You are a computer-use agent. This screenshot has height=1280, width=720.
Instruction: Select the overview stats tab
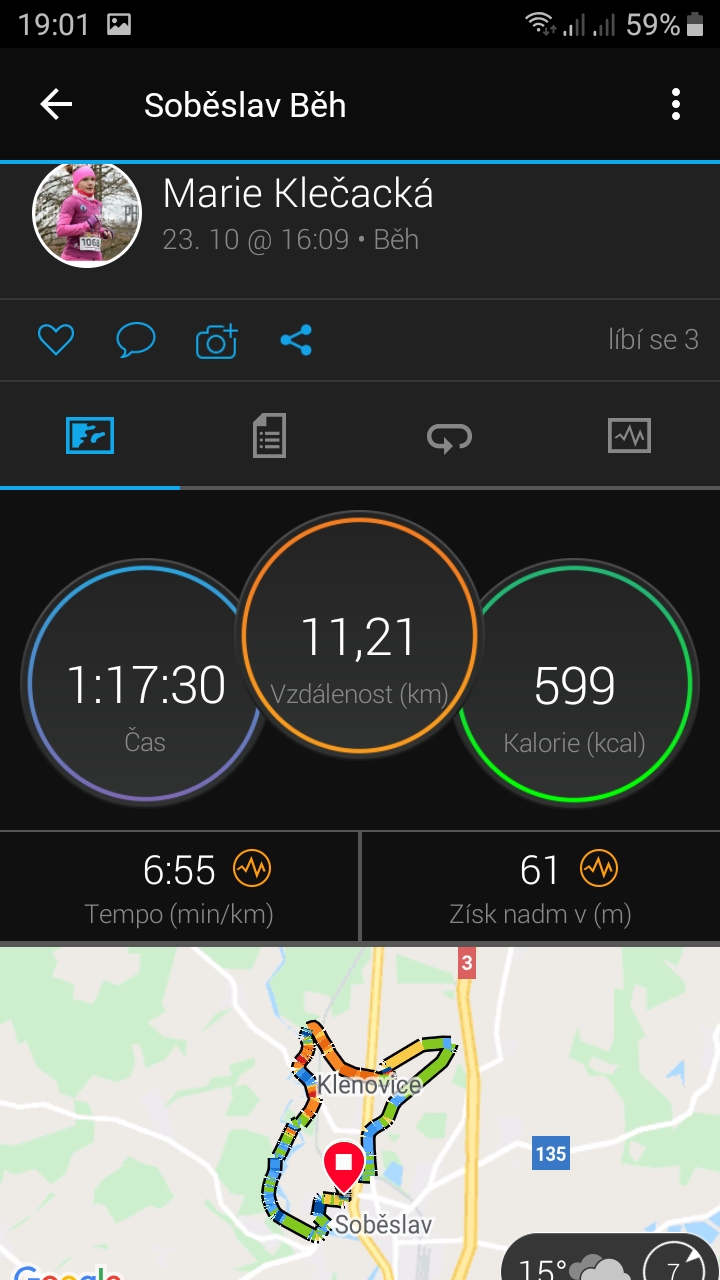click(90, 436)
